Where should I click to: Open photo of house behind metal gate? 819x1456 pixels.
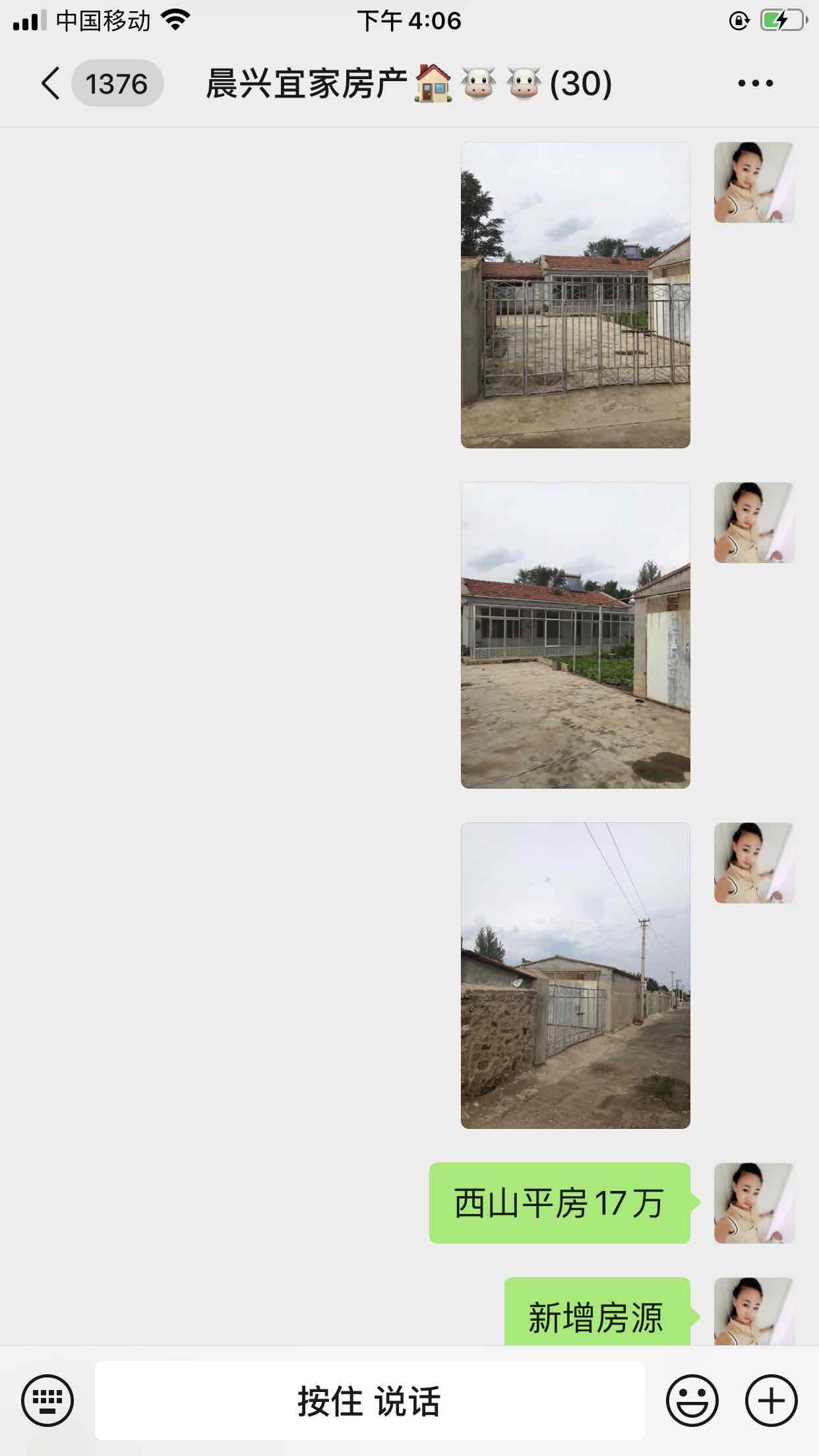(575, 295)
